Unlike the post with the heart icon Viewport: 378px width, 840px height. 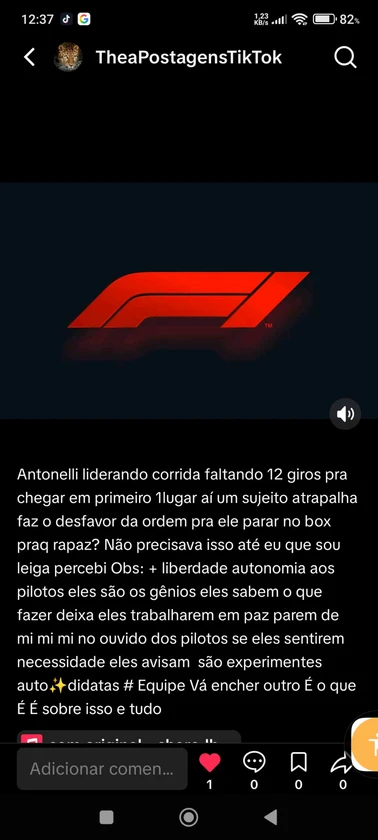209,762
